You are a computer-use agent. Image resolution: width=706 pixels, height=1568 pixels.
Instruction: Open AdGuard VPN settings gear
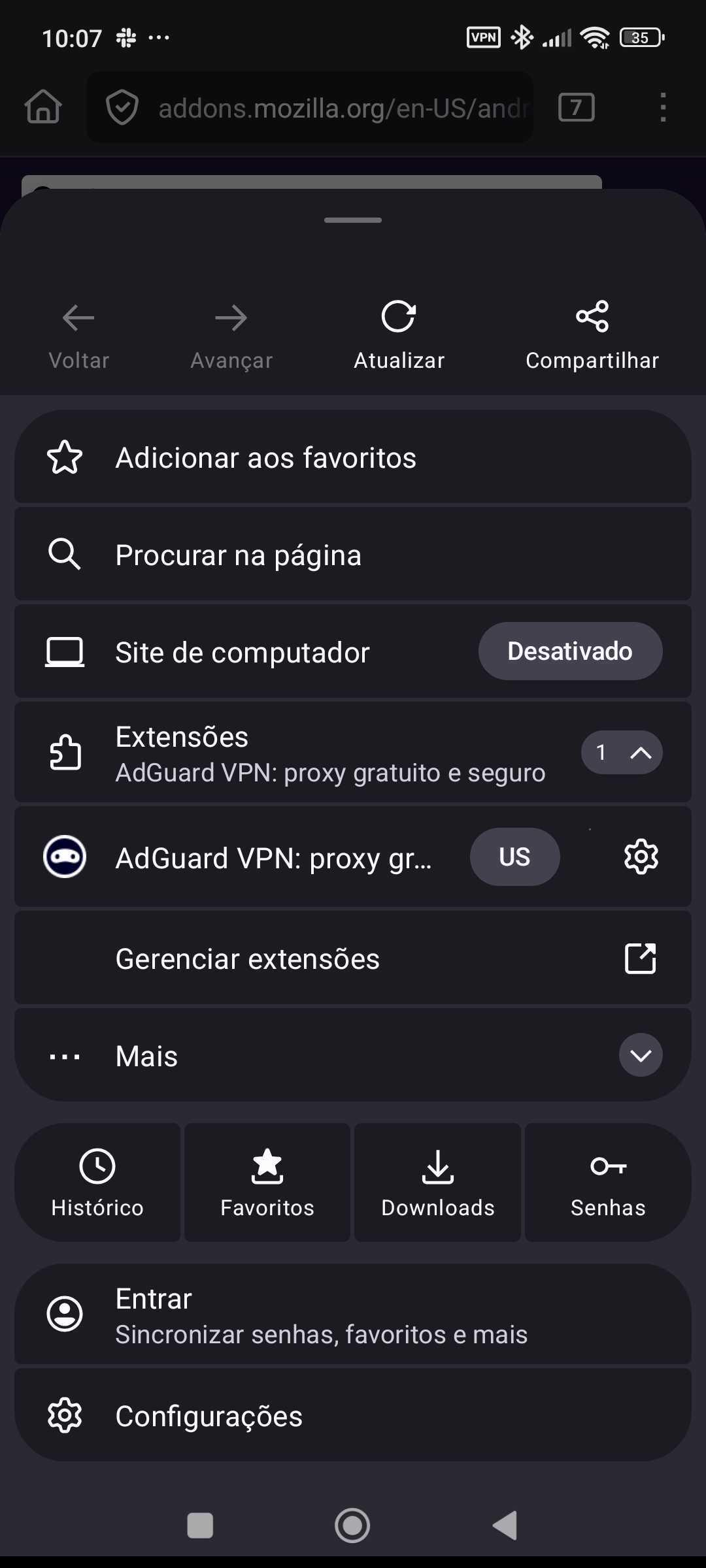[x=641, y=857]
